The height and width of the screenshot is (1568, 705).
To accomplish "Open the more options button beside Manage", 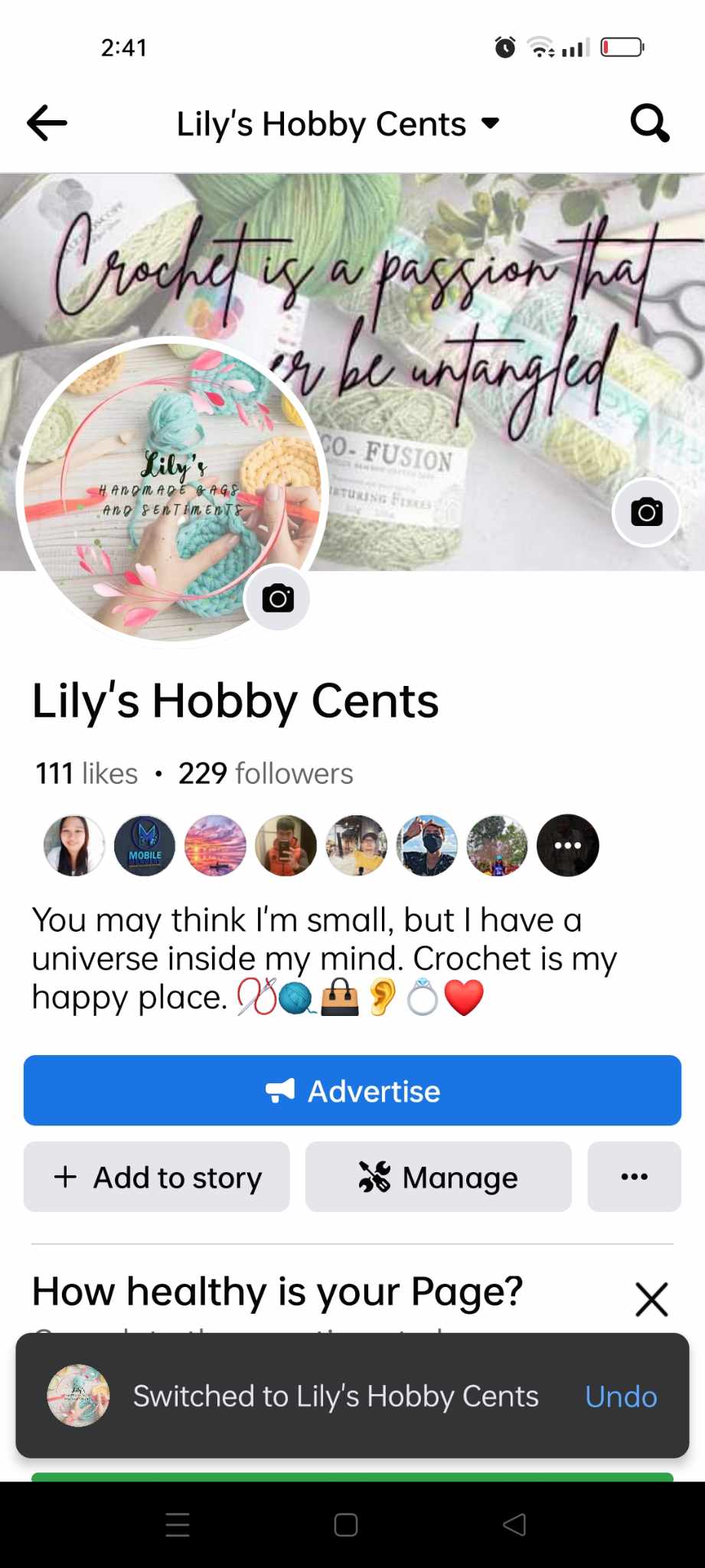I will tap(634, 1177).
